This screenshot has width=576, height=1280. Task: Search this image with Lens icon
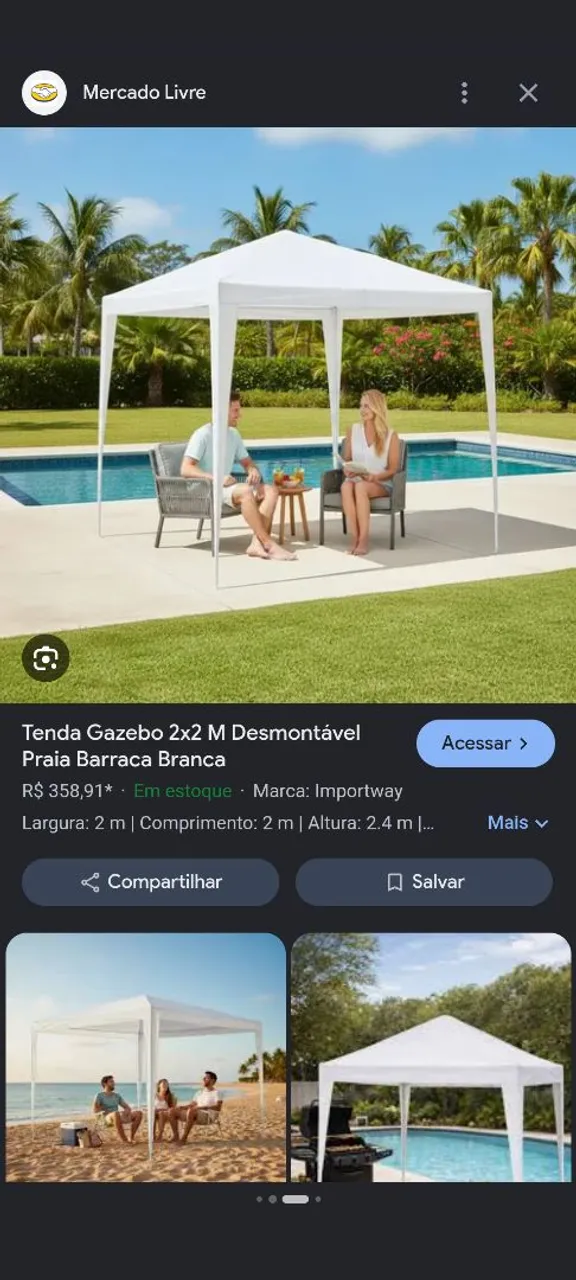(46, 658)
